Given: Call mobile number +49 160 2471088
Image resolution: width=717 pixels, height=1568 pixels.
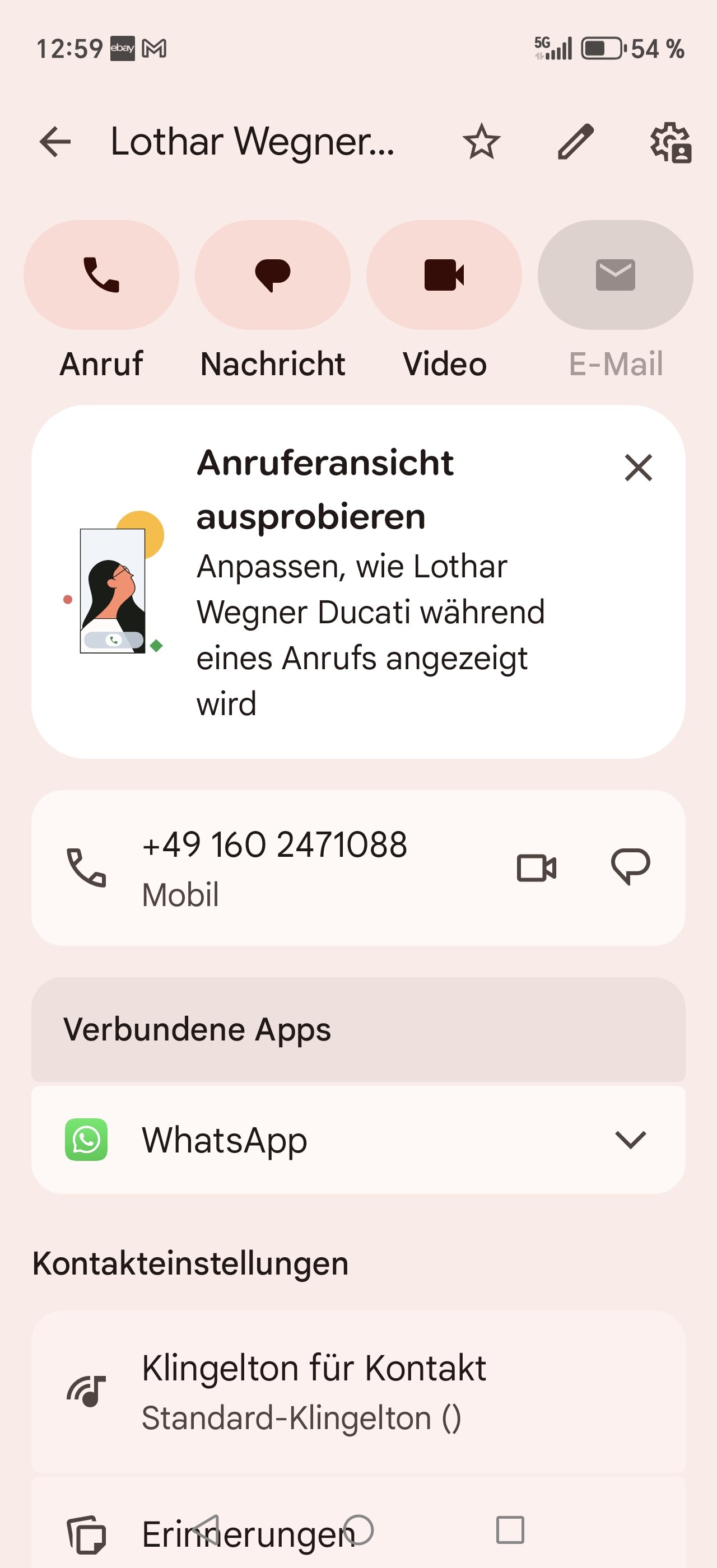Looking at the screenshot, I should pyautogui.click(x=274, y=867).
